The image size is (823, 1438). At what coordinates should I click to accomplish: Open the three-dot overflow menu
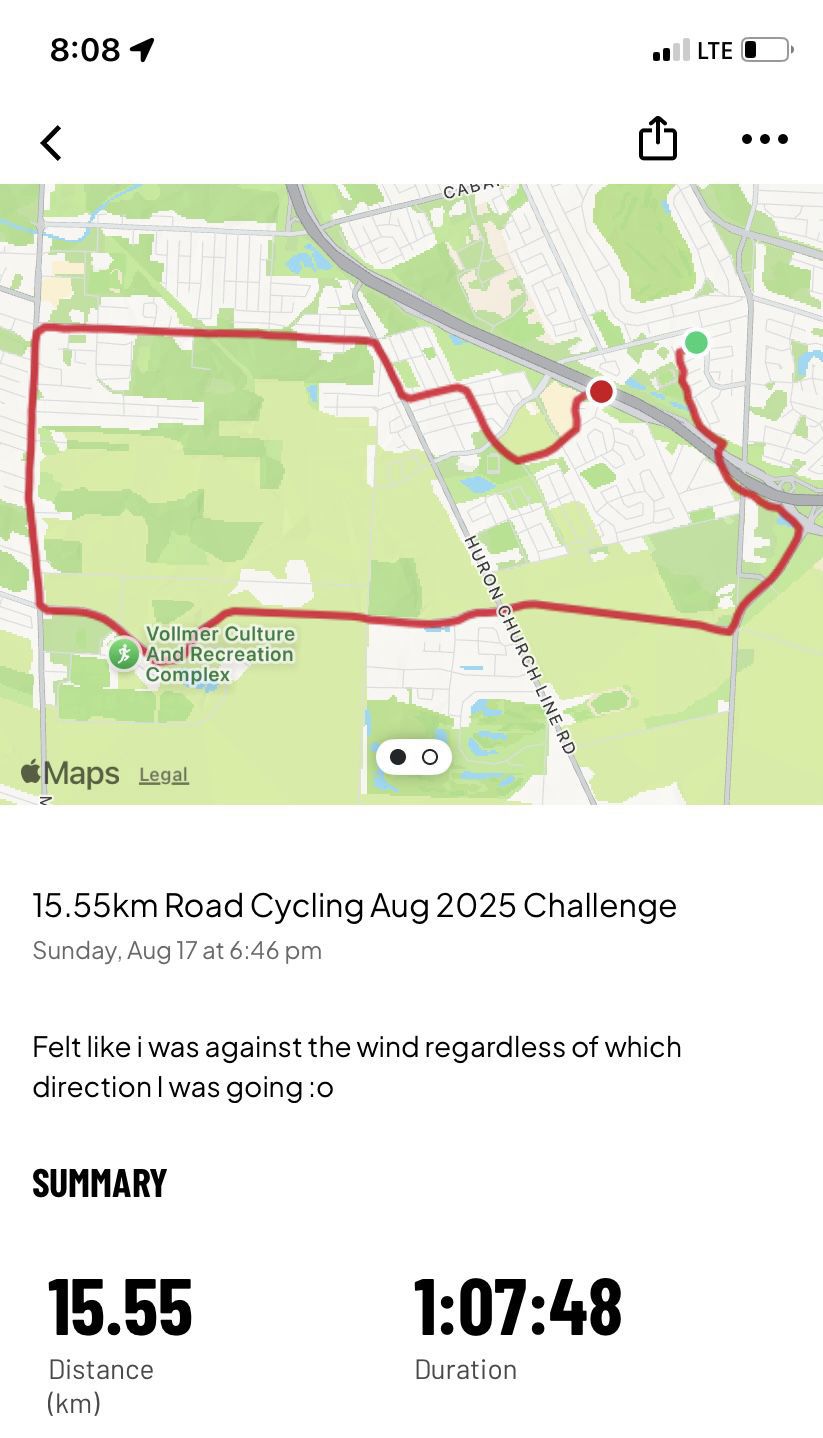(765, 139)
